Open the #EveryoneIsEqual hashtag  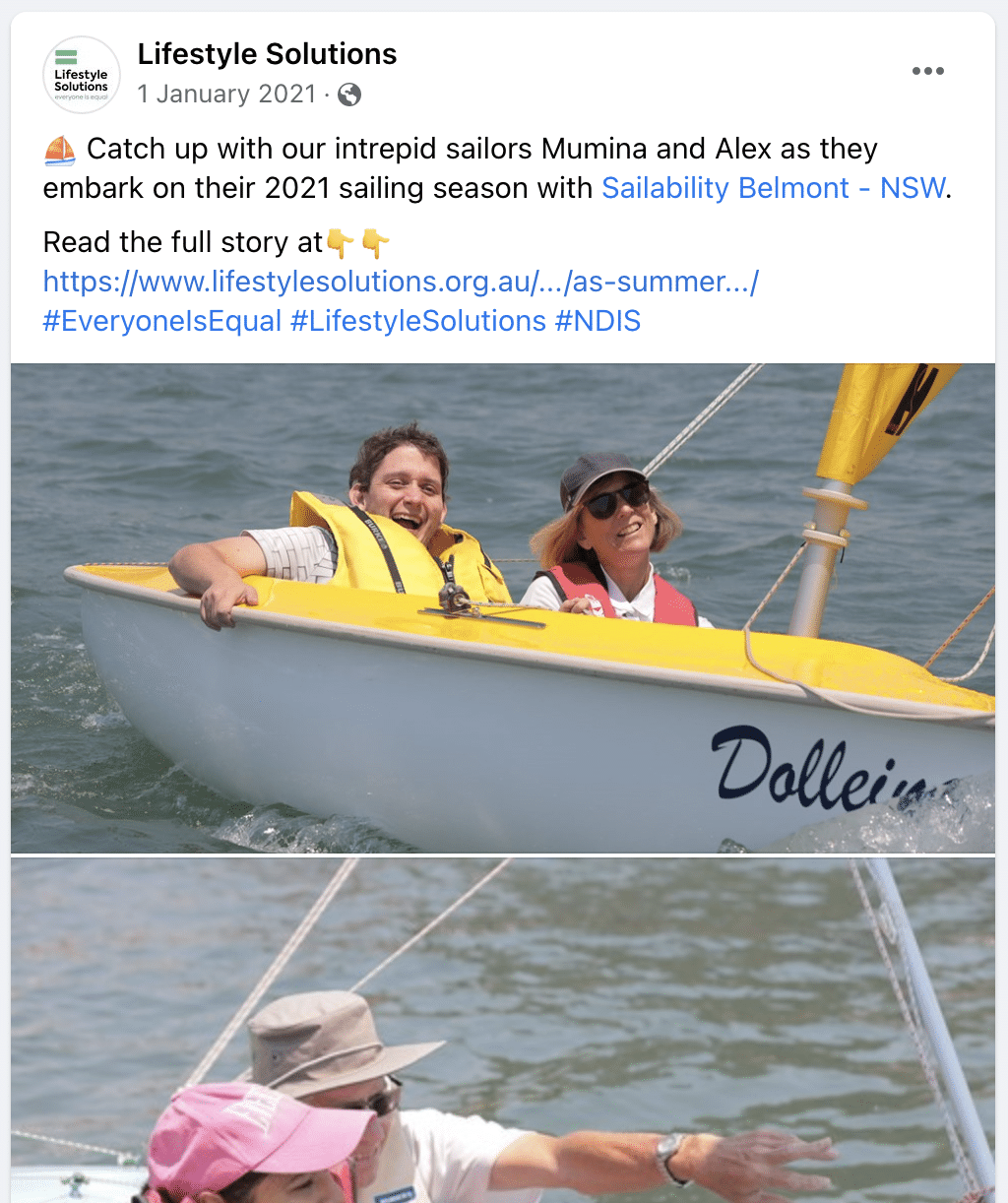tap(162, 321)
